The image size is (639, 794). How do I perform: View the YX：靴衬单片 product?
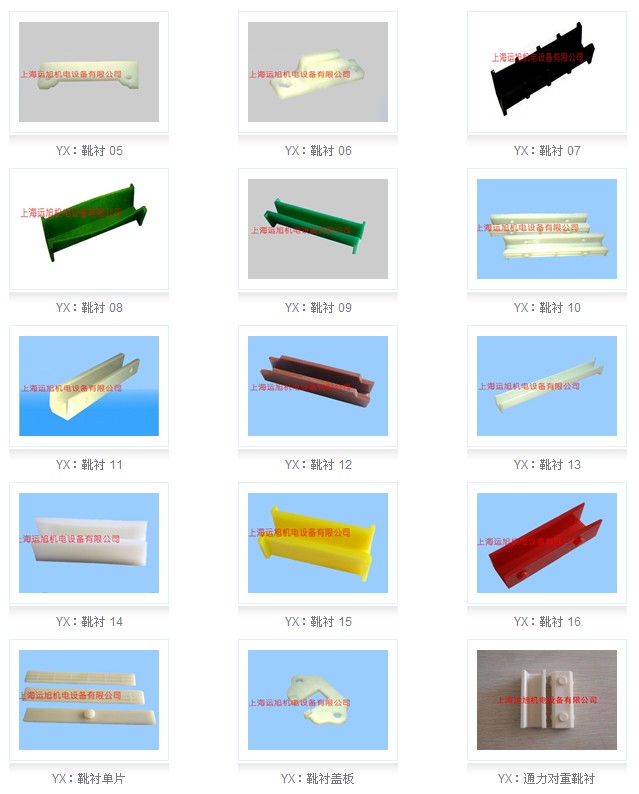click(89, 700)
